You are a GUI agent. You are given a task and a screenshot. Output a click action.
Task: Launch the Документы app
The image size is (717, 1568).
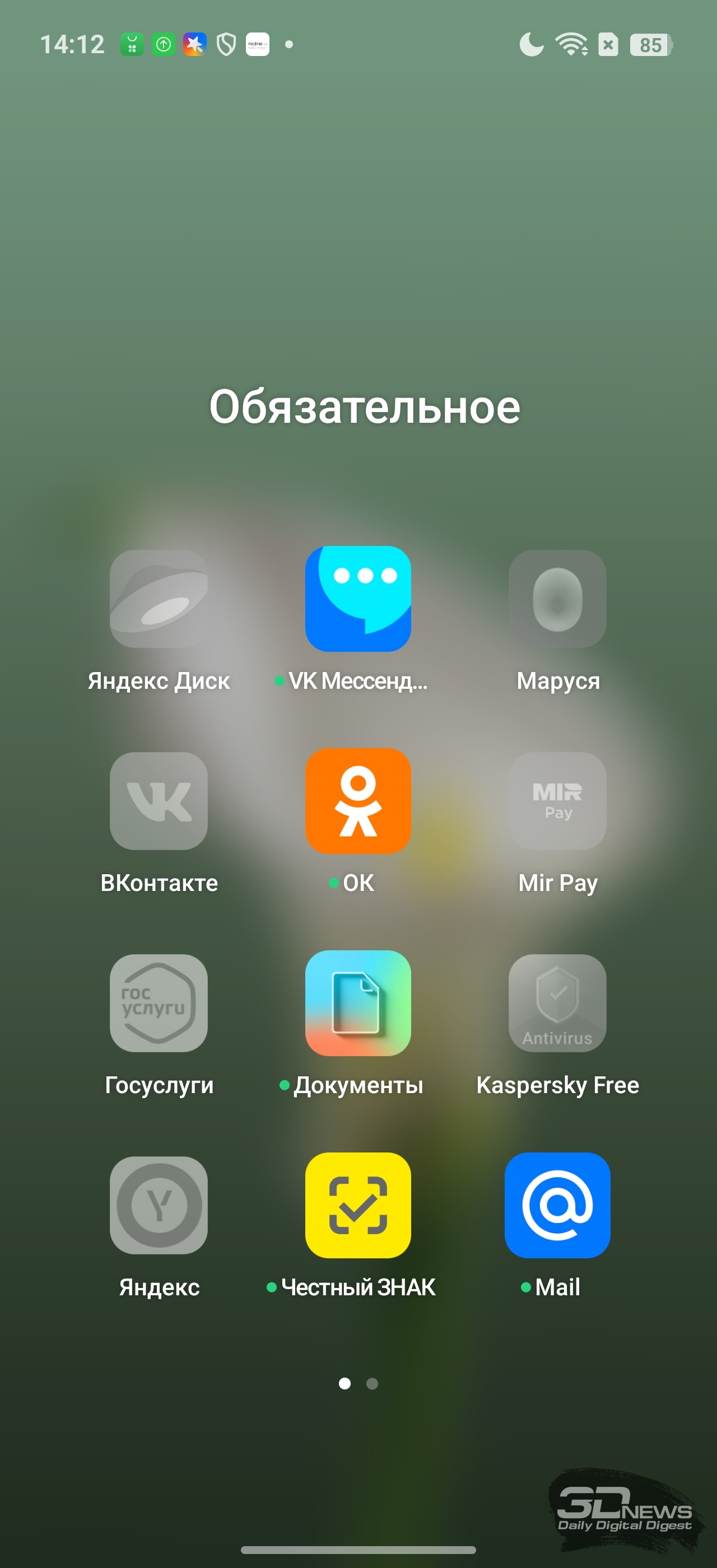(x=358, y=1003)
